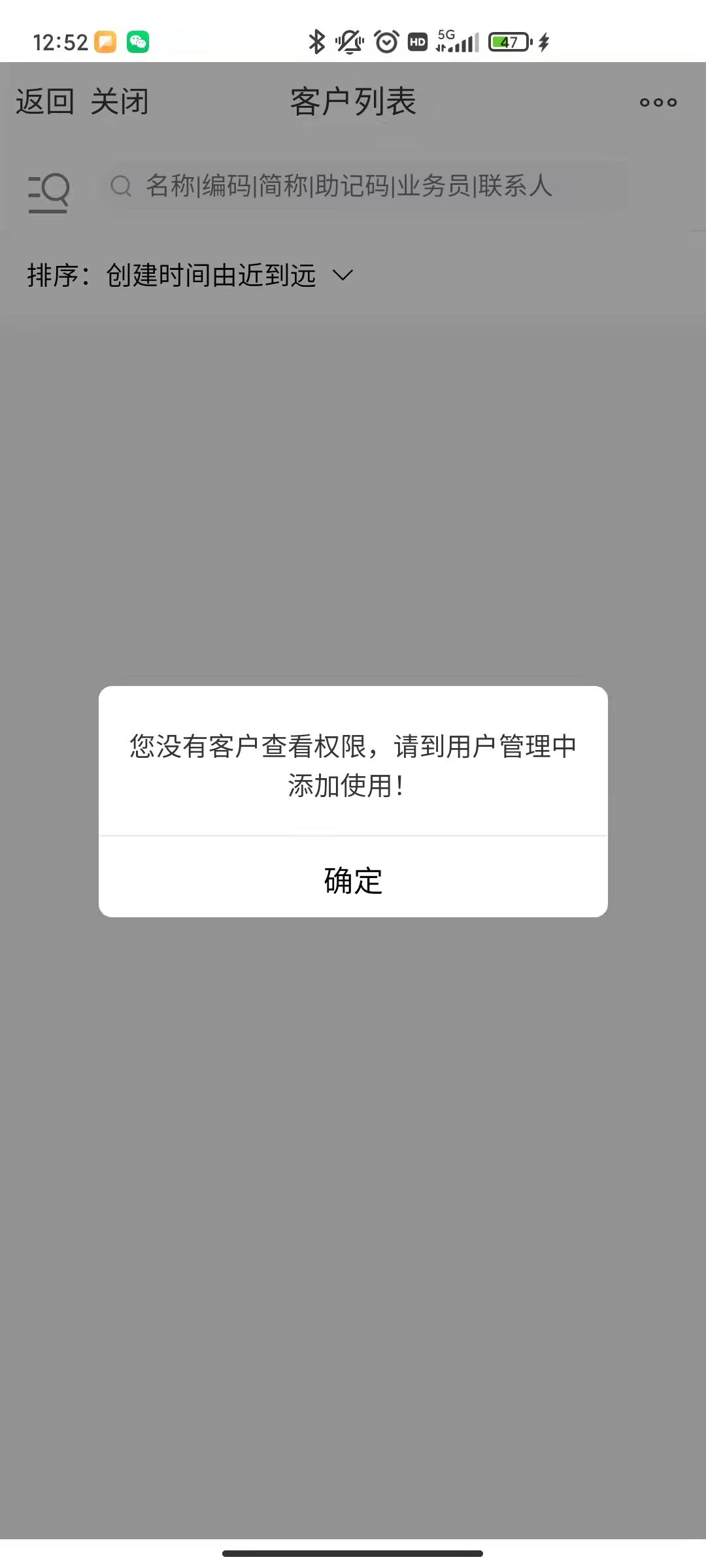
Task: Expand the 排序 sort order dropdown
Action: click(191, 276)
